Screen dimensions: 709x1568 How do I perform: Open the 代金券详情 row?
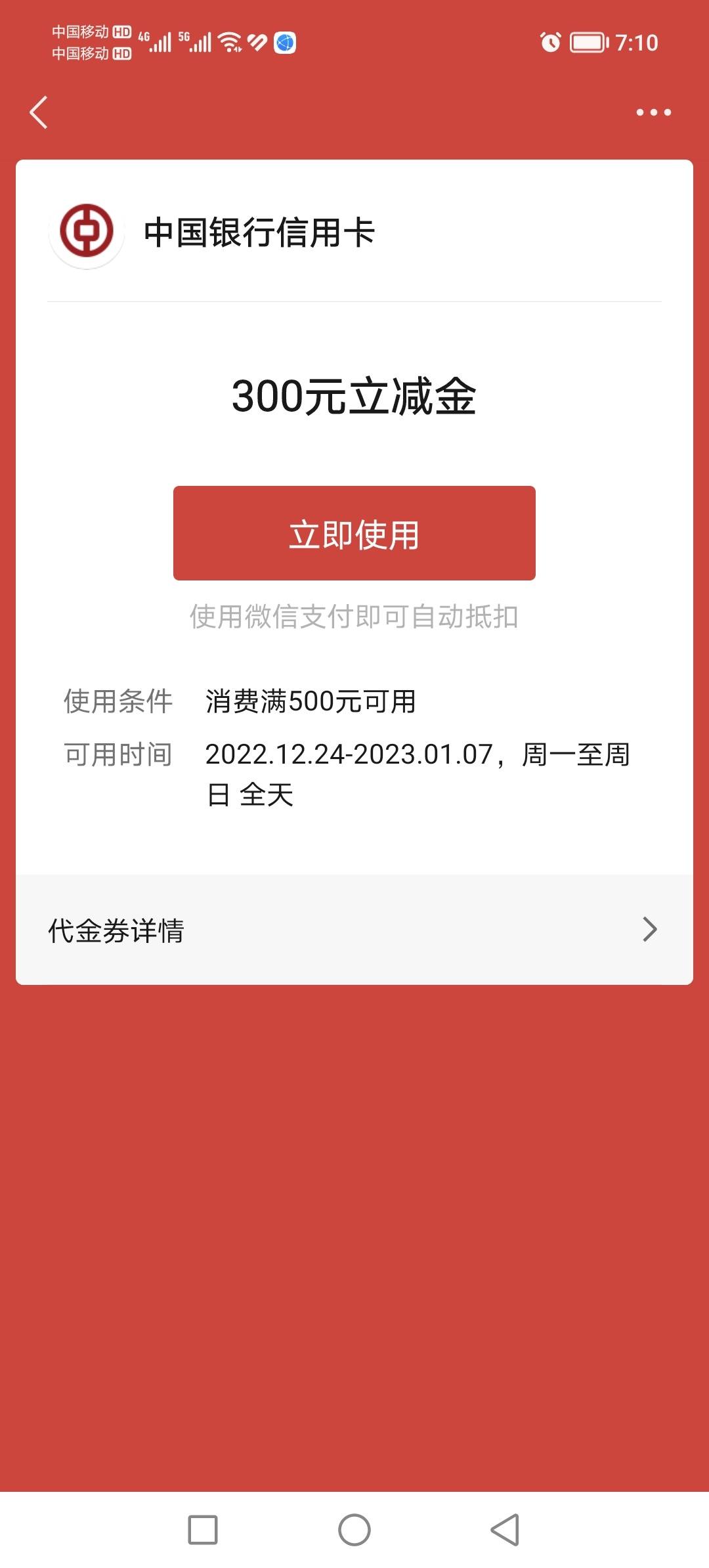pos(354,930)
